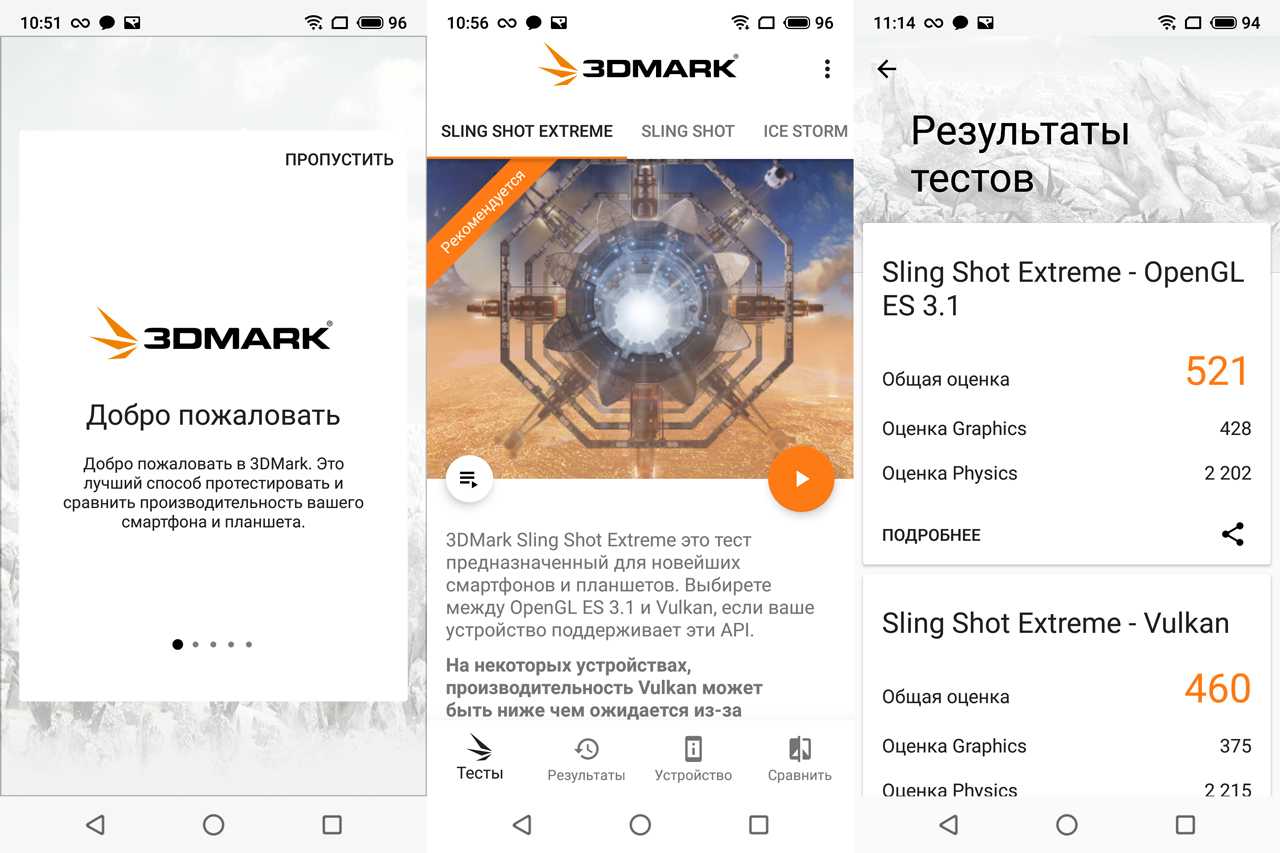Viewport: 1280px width, 853px height.
Task: Skip the intro via ПРОПУСТИТЬ
Action: [x=339, y=159]
